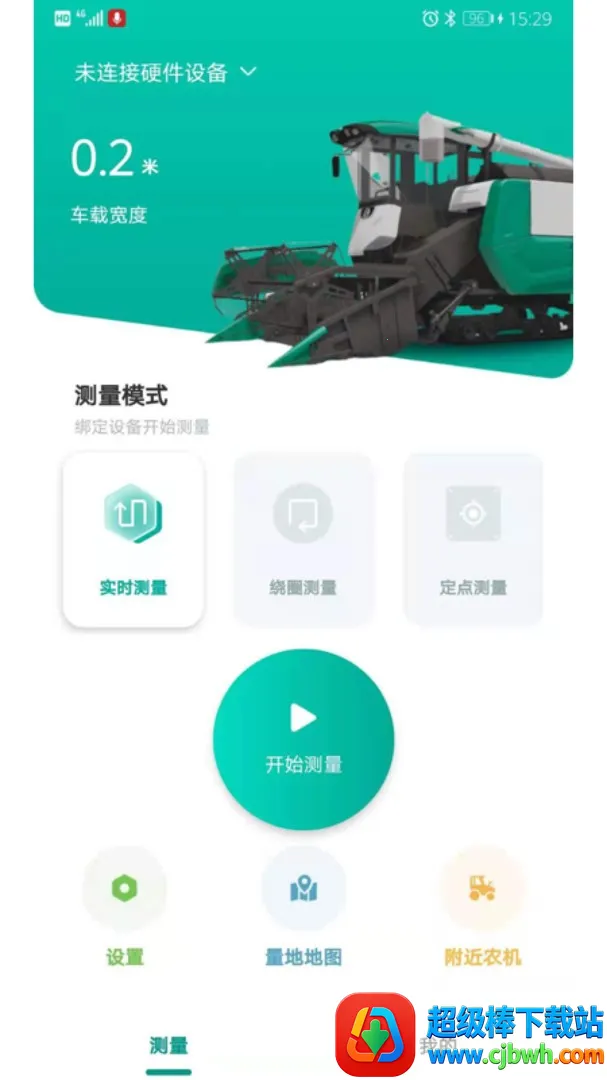Choose the 绕圈测量 mode card
Image resolution: width=607 pixels, height=1080 pixels.
tap(303, 540)
